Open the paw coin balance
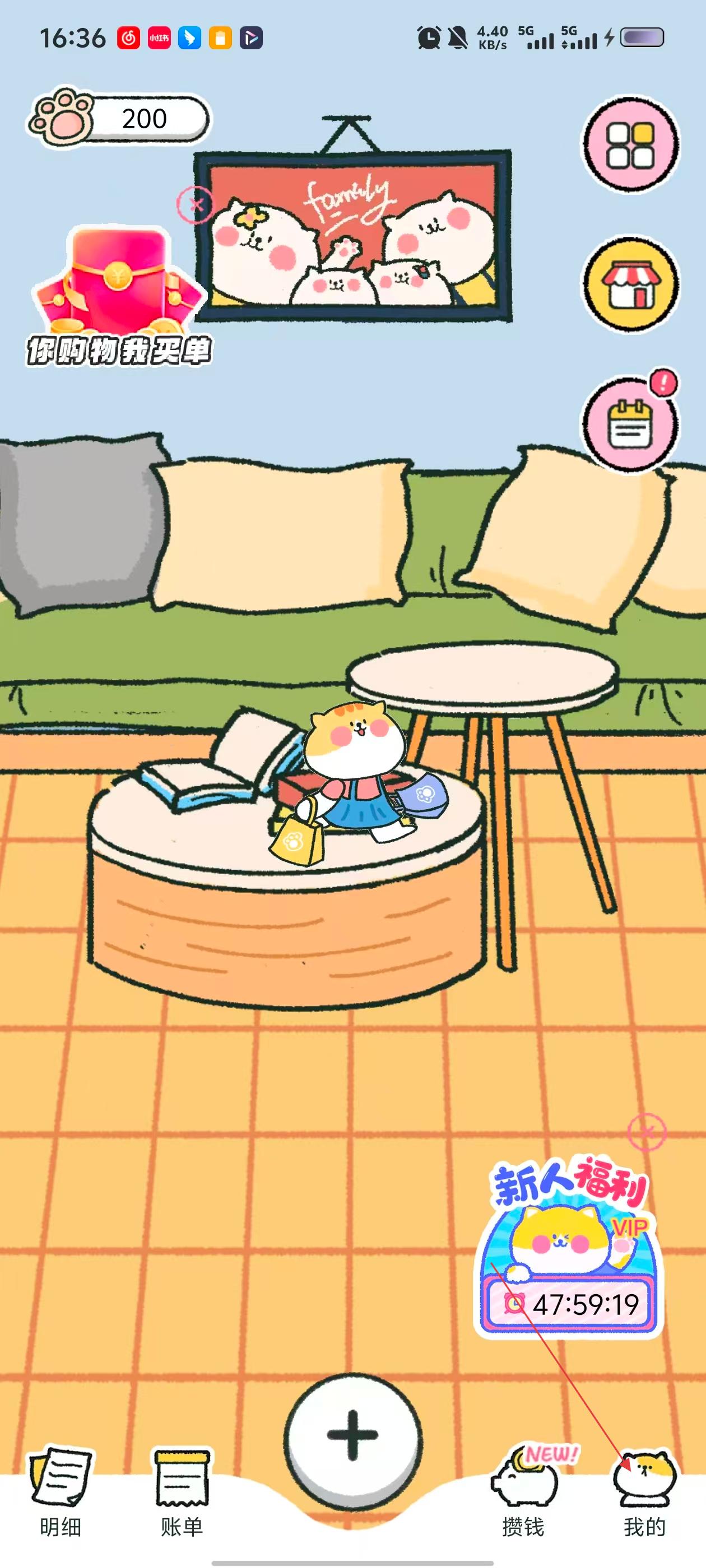706x1568 pixels. pyautogui.click(x=119, y=119)
